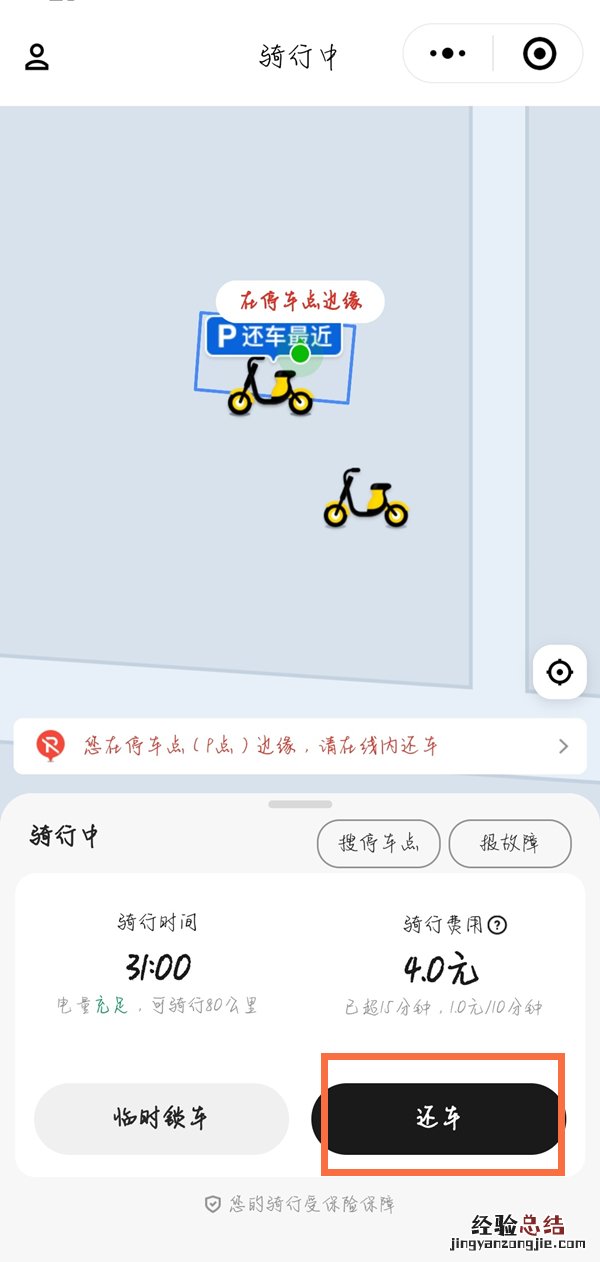This screenshot has width=600, height=1262.
Task: Expand the riding panel handle
Action: click(300, 804)
